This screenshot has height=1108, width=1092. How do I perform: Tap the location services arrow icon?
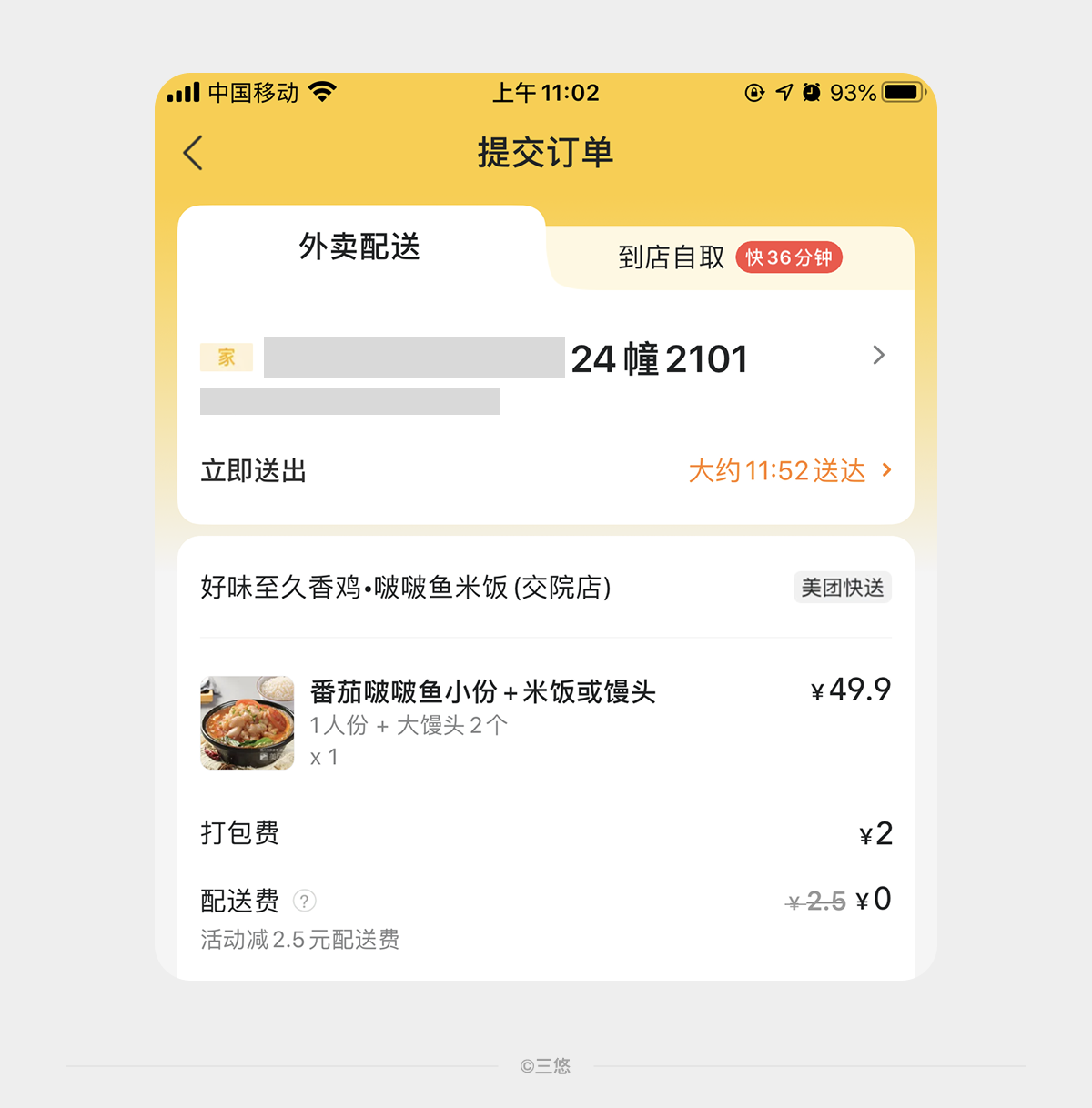pyautogui.click(x=783, y=92)
